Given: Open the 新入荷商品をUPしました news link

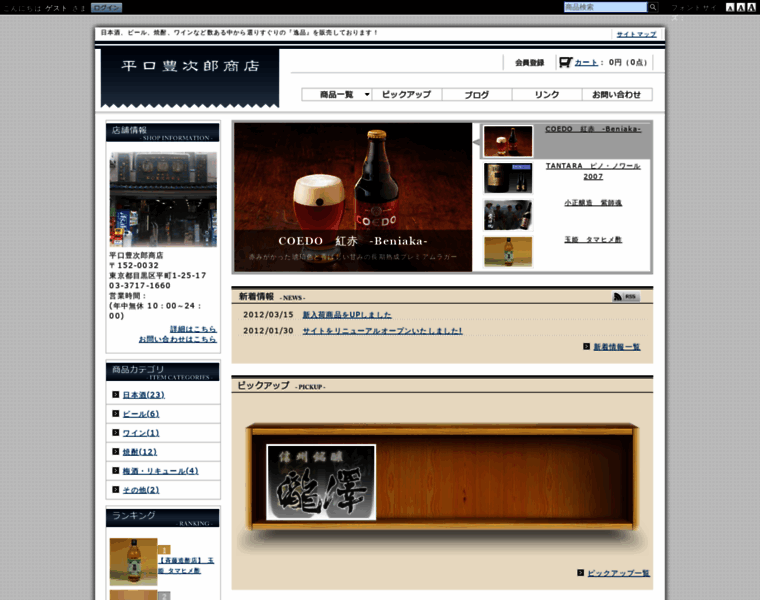Looking at the screenshot, I should tap(348, 314).
